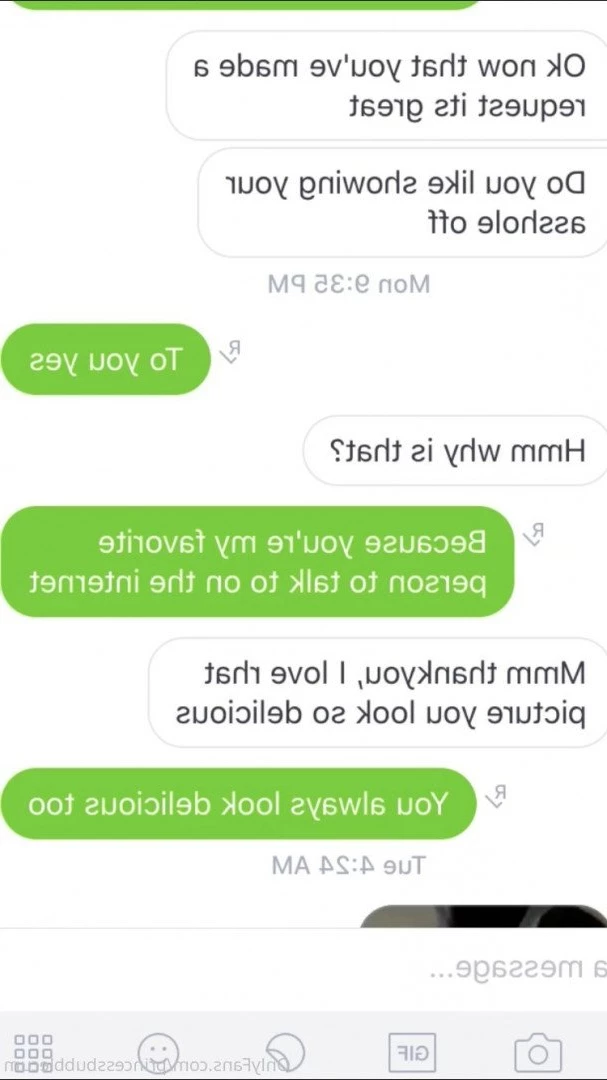
Task: Open the sketch drawing tool
Action: coord(286,1052)
